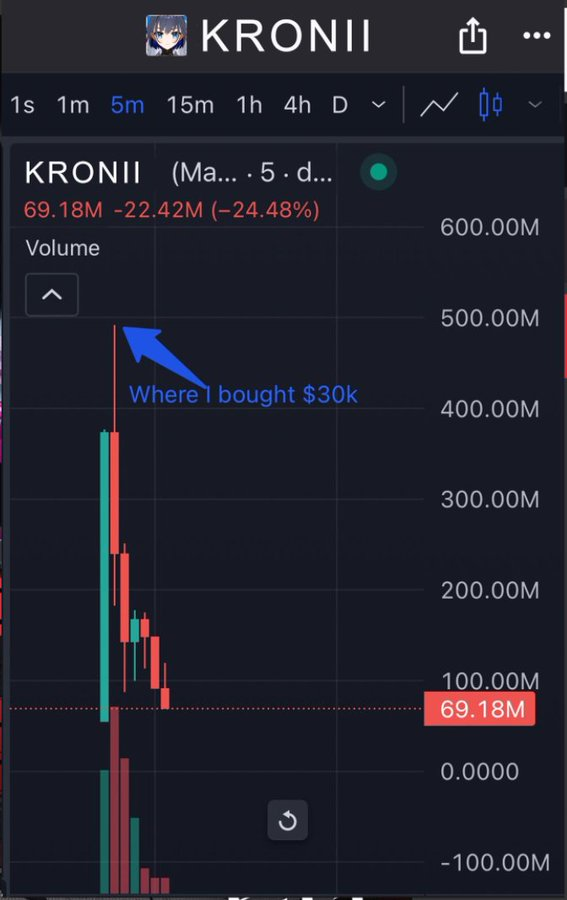
Task: Select the 5m timeframe
Action: (x=127, y=105)
